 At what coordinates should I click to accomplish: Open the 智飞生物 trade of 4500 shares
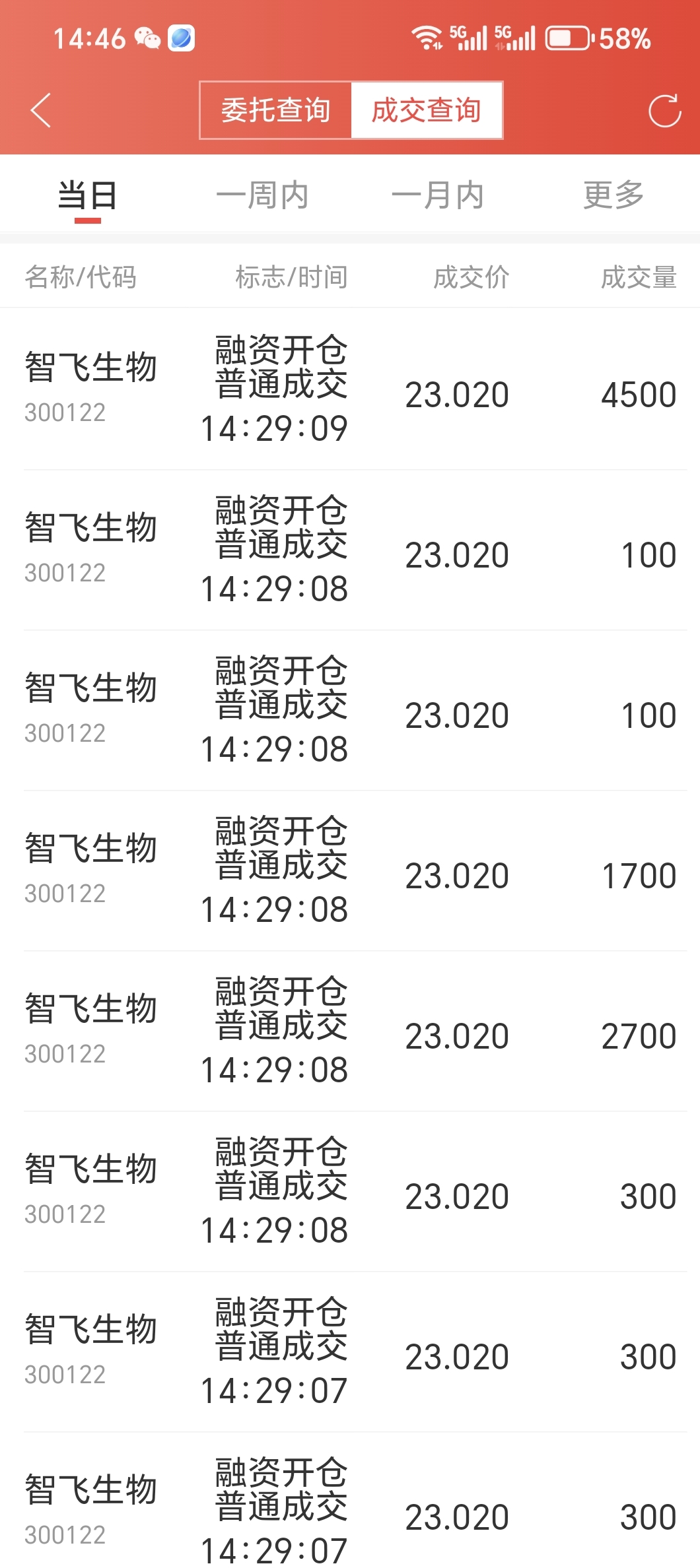tap(350, 389)
